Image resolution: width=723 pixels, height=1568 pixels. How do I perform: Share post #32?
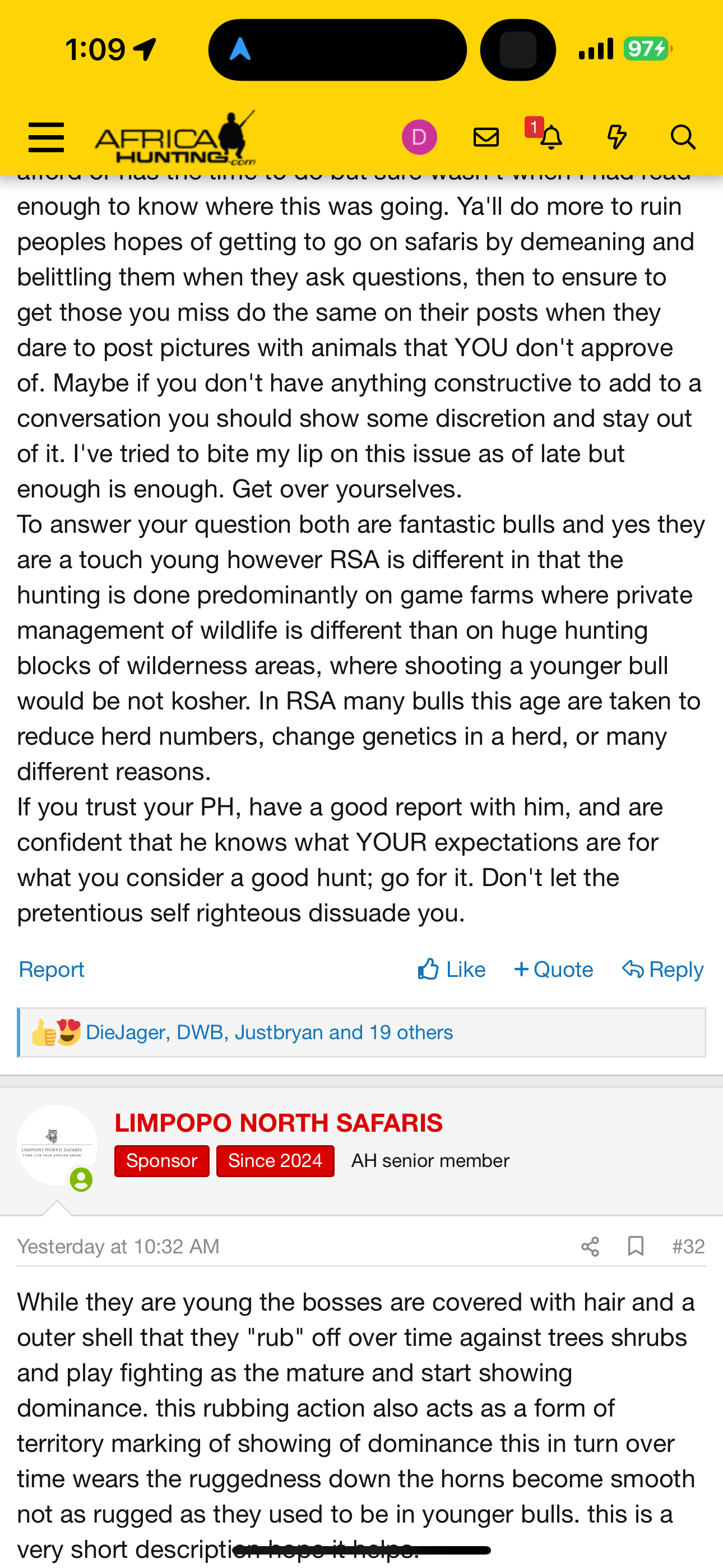(590, 1247)
